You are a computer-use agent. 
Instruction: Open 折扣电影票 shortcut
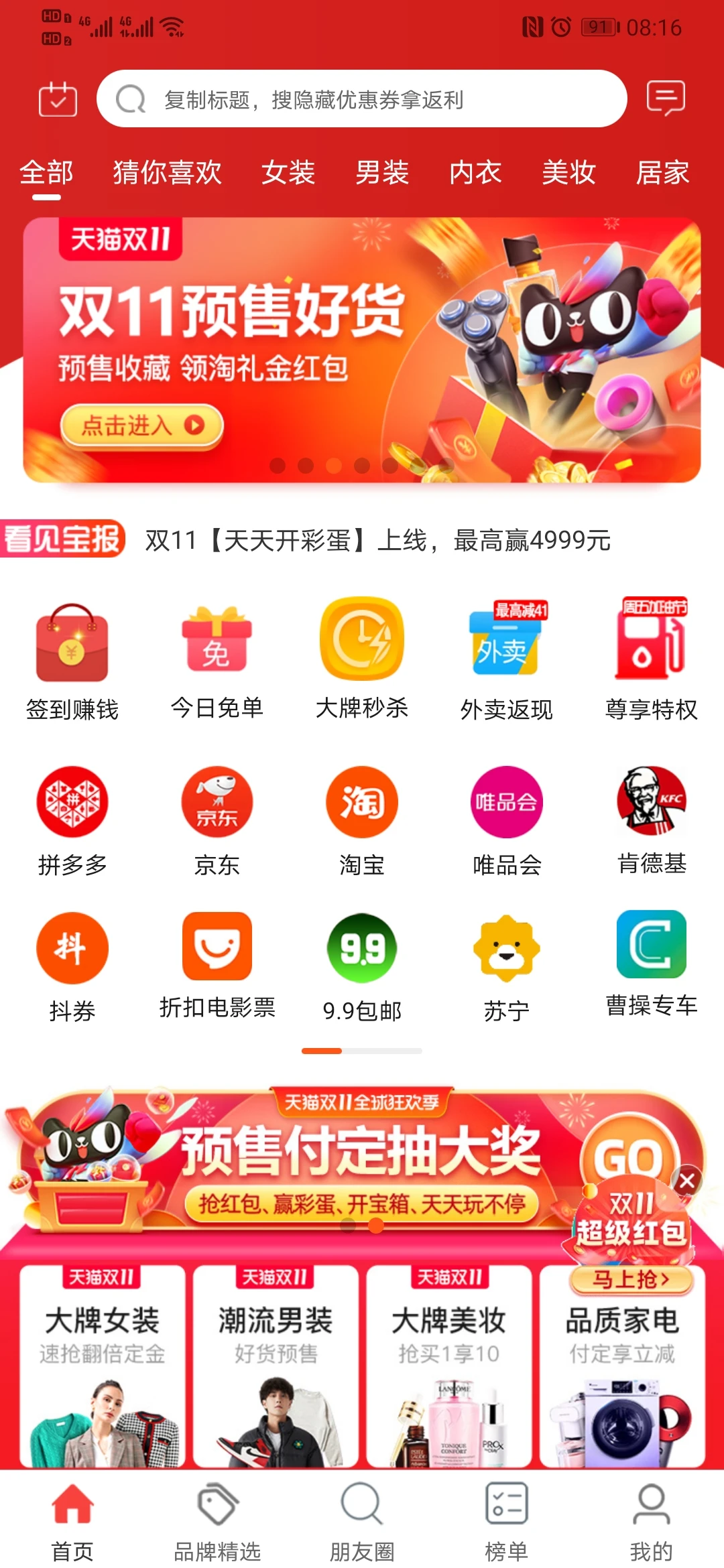tap(217, 964)
